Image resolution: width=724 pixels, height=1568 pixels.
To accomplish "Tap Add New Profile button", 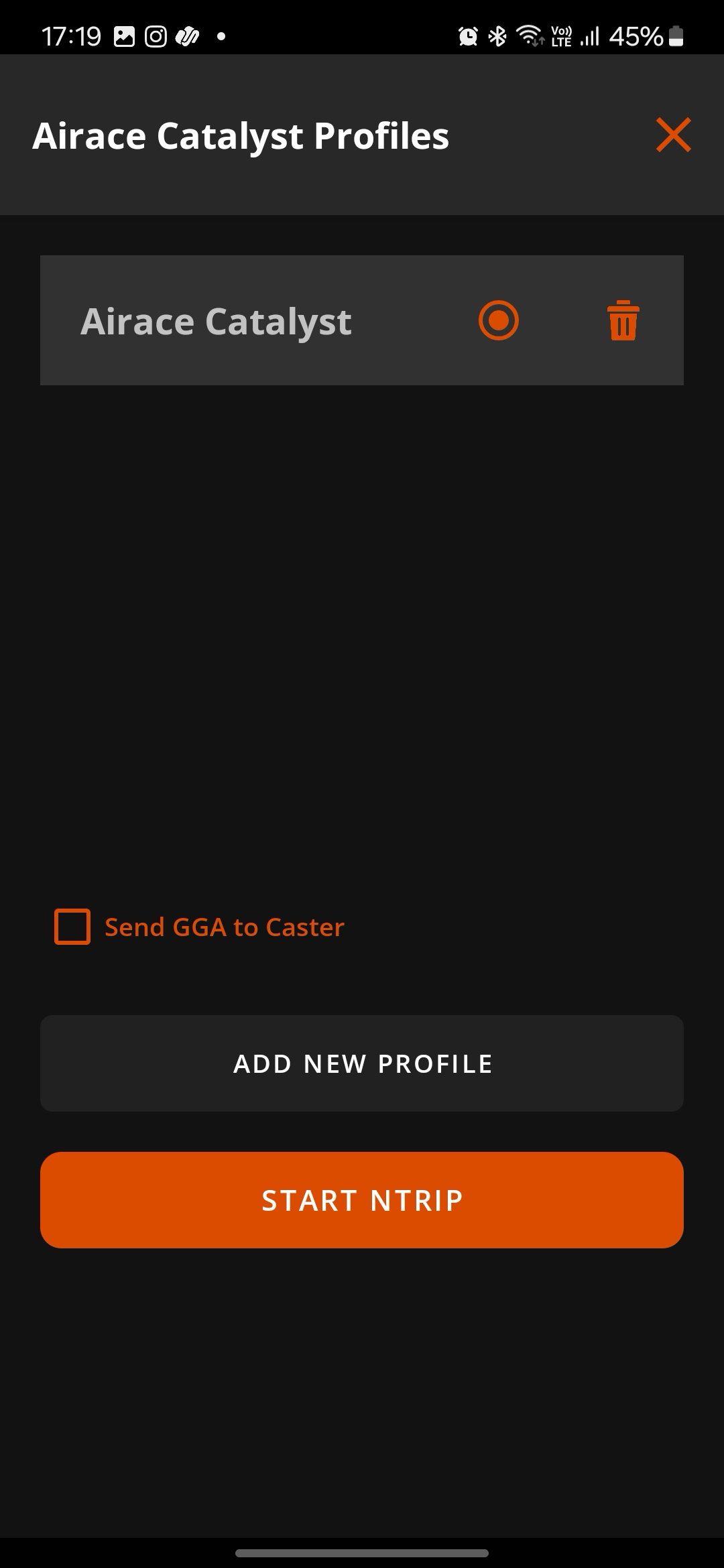I will pyautogui.click(x=362, y=1063).
